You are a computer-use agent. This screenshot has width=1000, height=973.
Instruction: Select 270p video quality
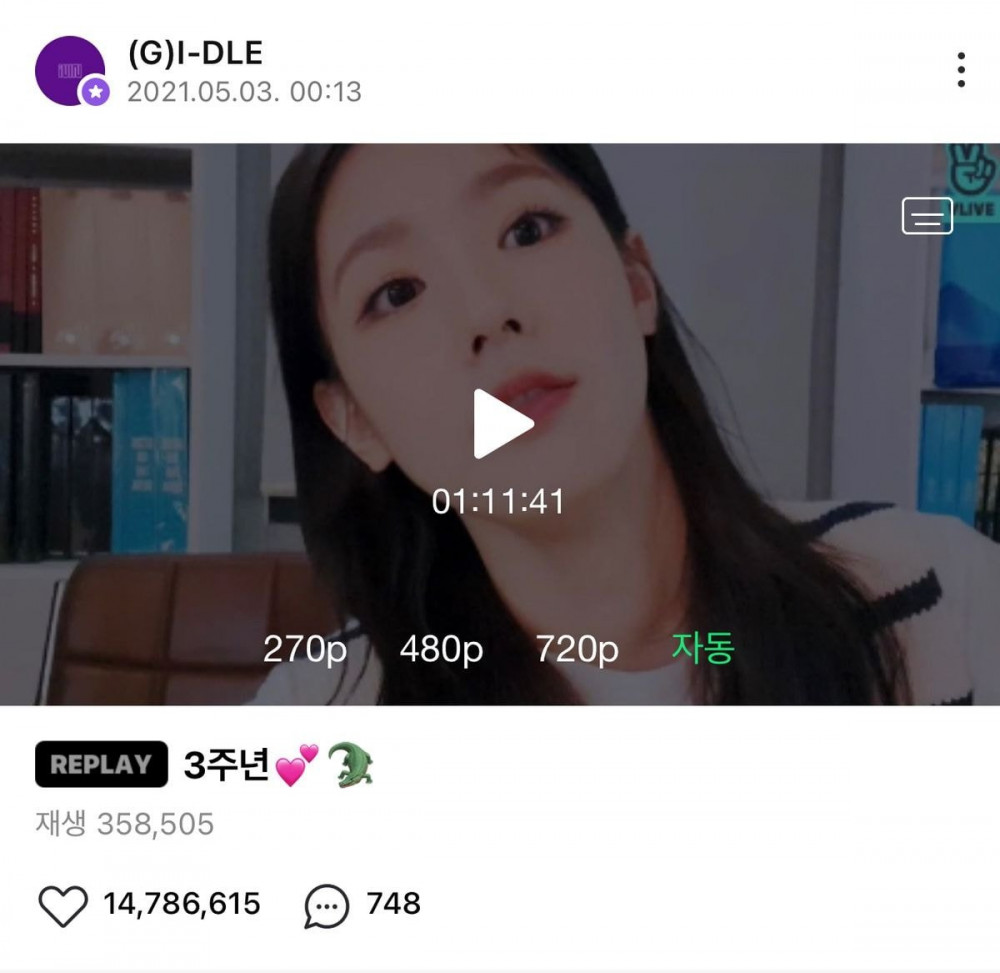(305, 650)
